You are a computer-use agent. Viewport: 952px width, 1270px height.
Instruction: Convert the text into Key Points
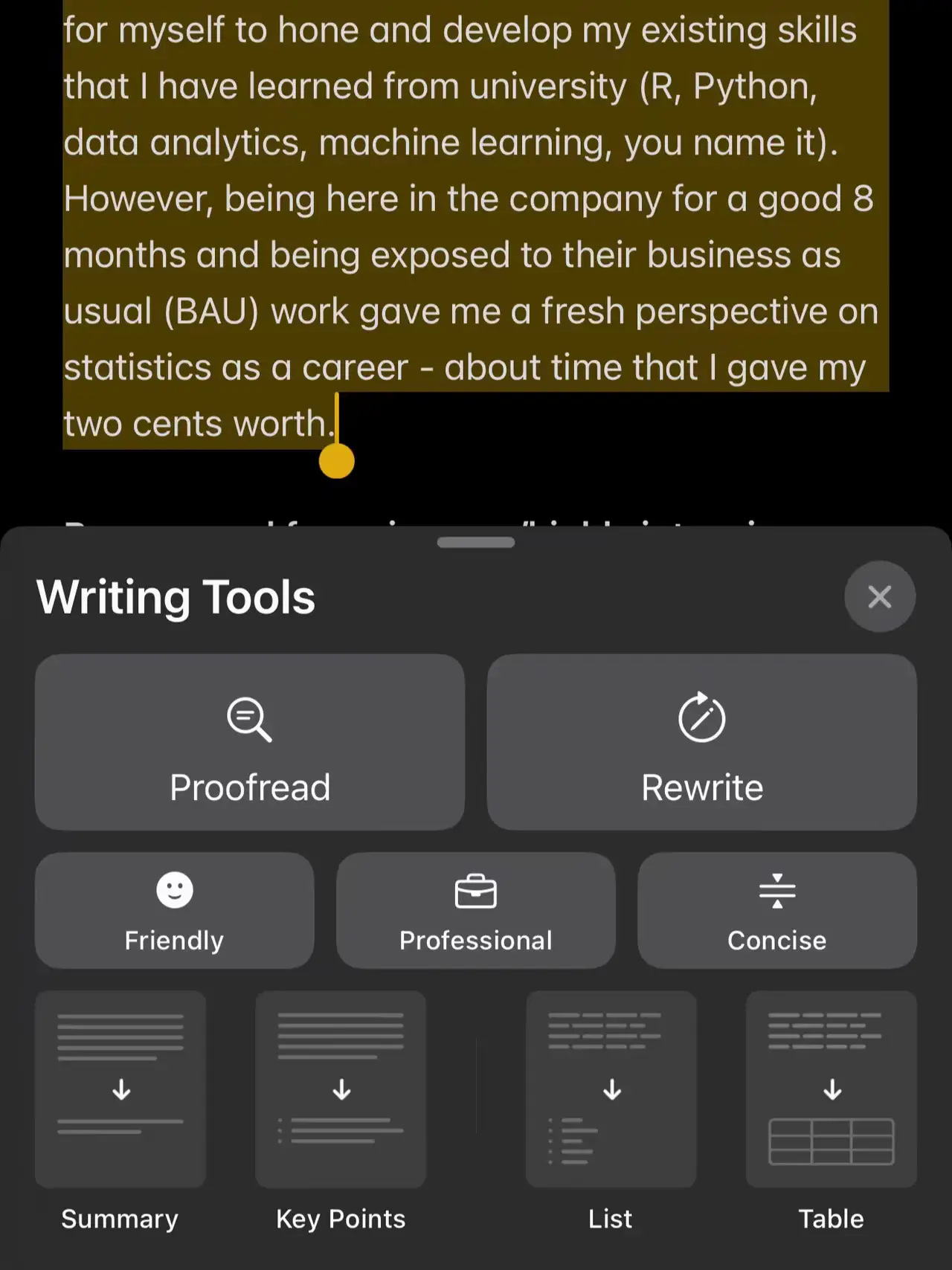tap(341, 1089)
